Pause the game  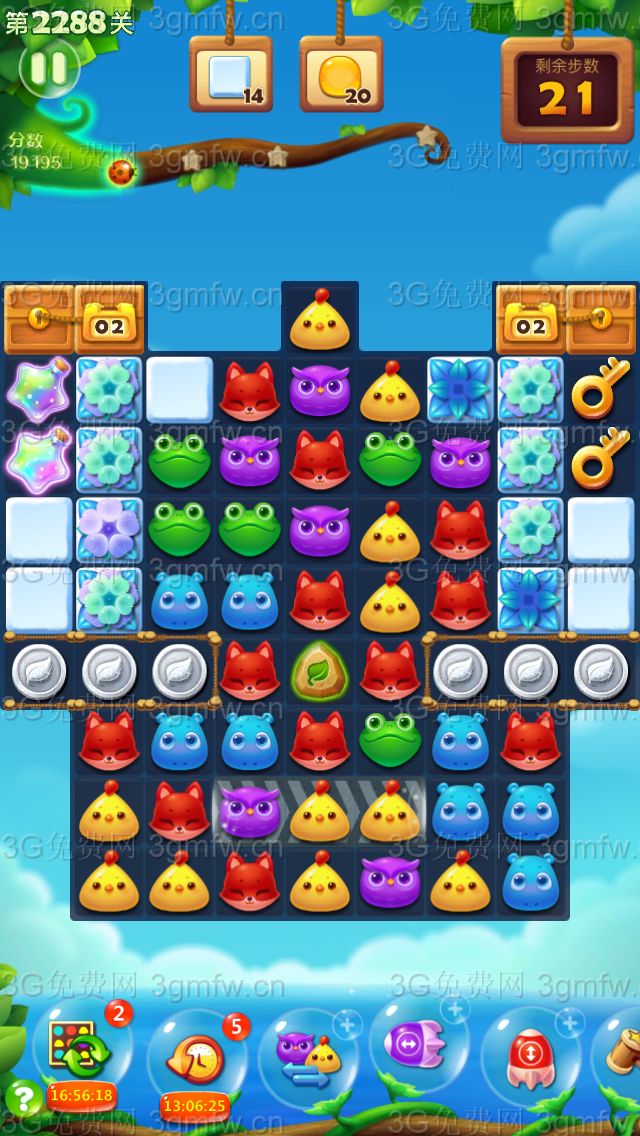click(48, 69)
